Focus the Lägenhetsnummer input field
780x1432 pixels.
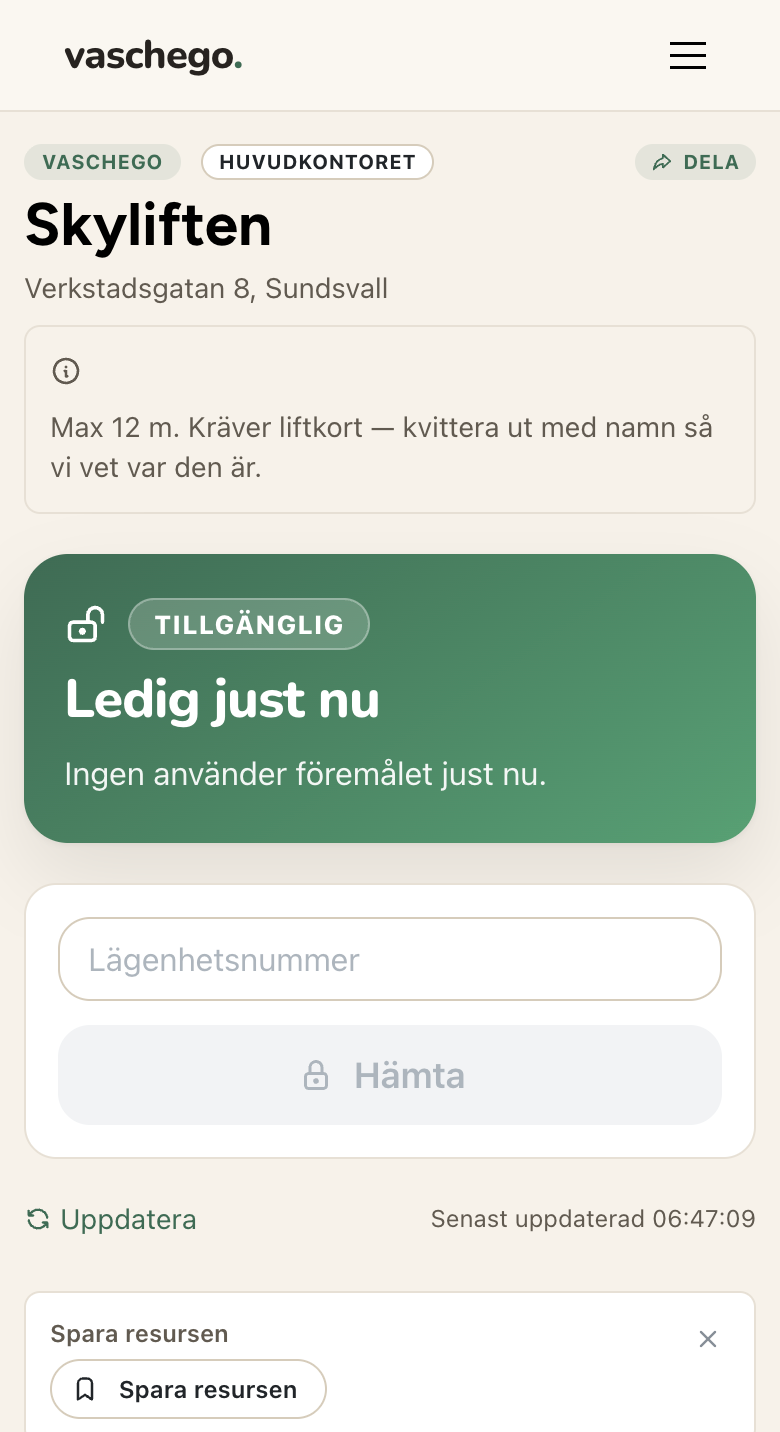390,959
